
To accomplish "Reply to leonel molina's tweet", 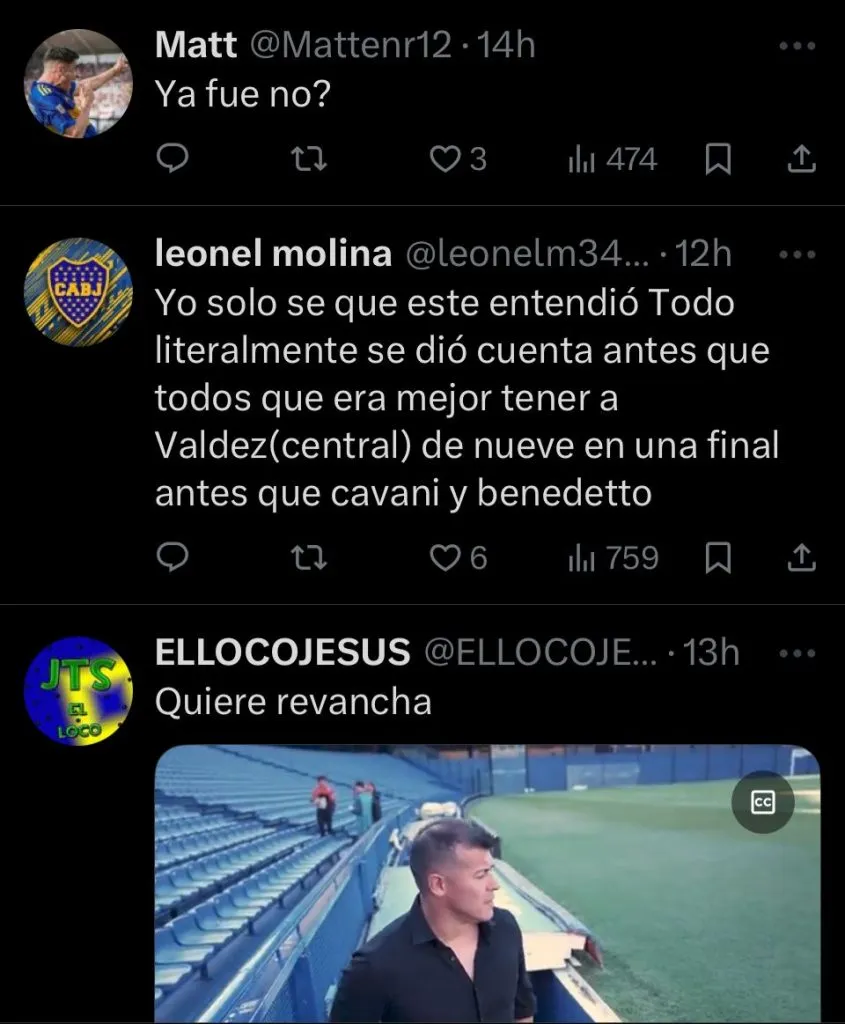I will [174, 557].
